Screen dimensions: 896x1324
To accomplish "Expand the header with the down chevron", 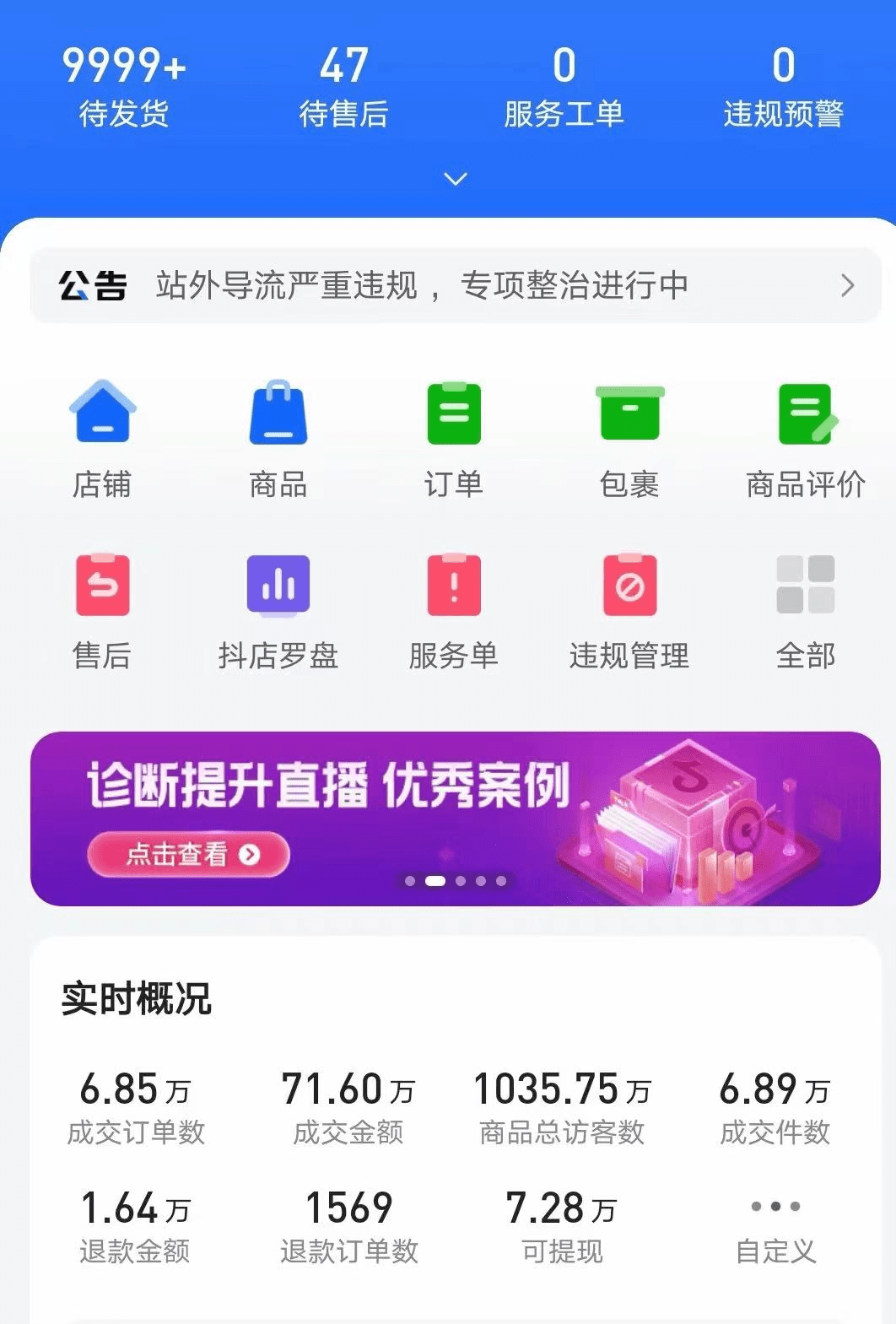I will click(x=456, y=179).
